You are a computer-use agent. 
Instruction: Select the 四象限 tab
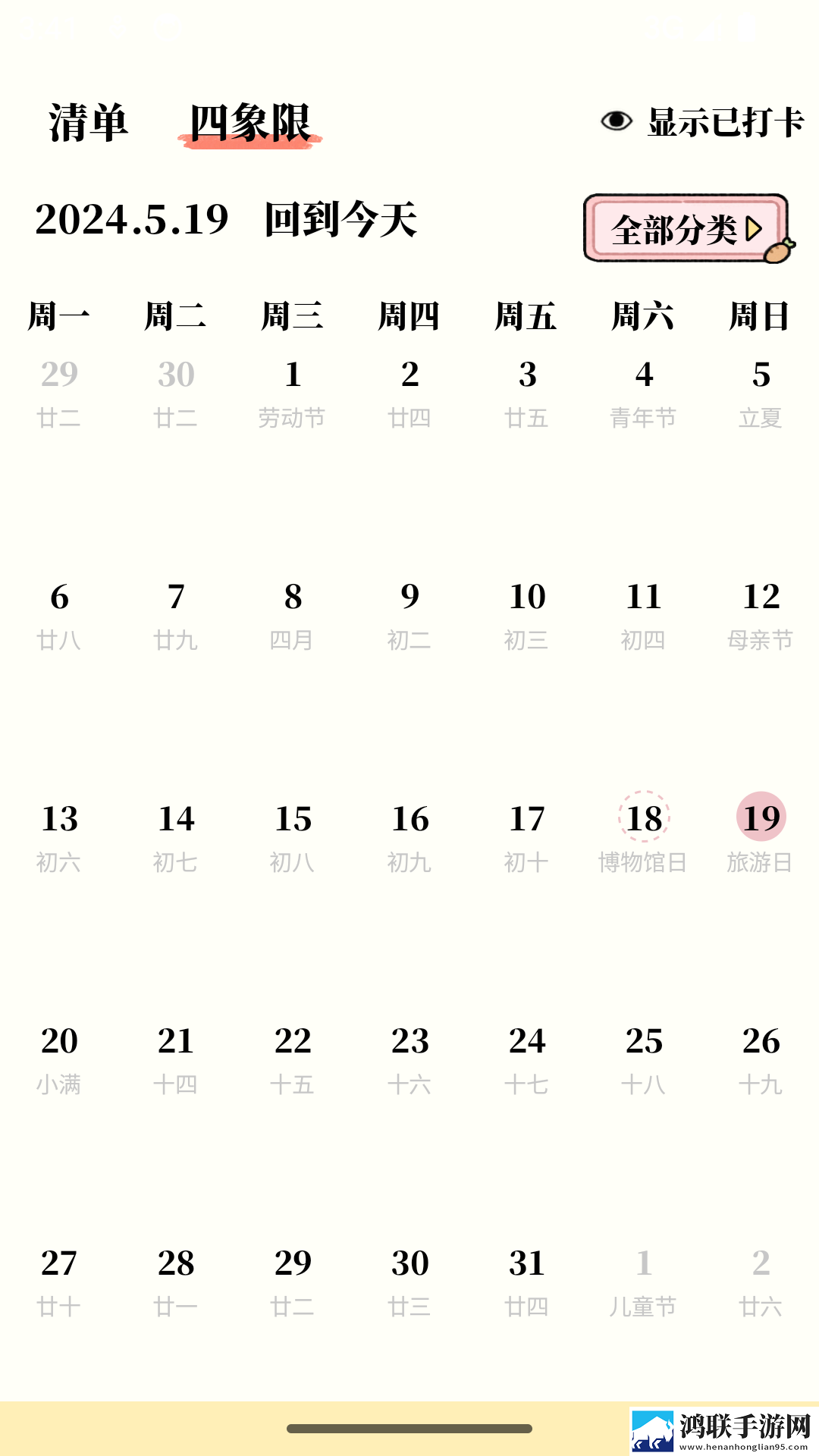(x=249, y=122)
